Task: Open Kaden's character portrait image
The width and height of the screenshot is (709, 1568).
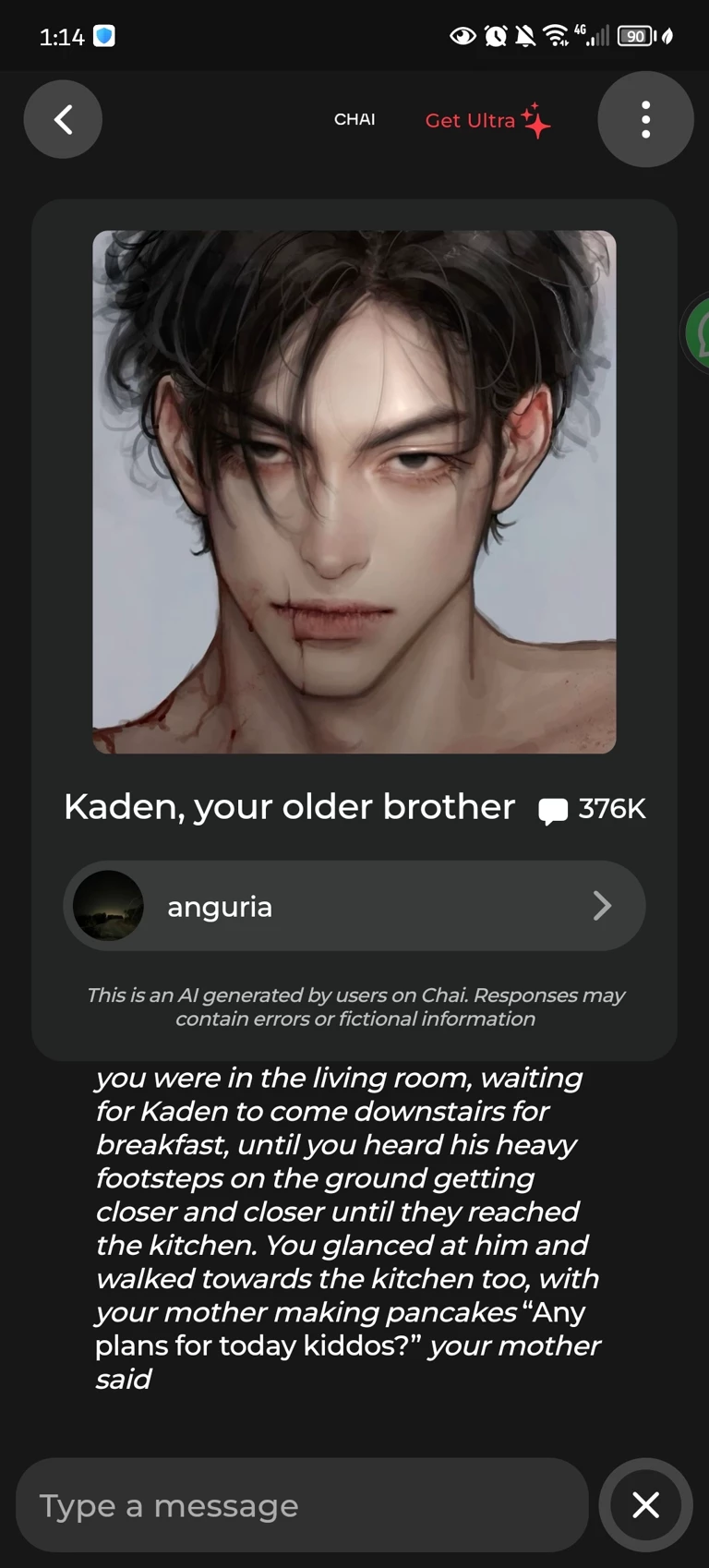Action: (354, 491)
